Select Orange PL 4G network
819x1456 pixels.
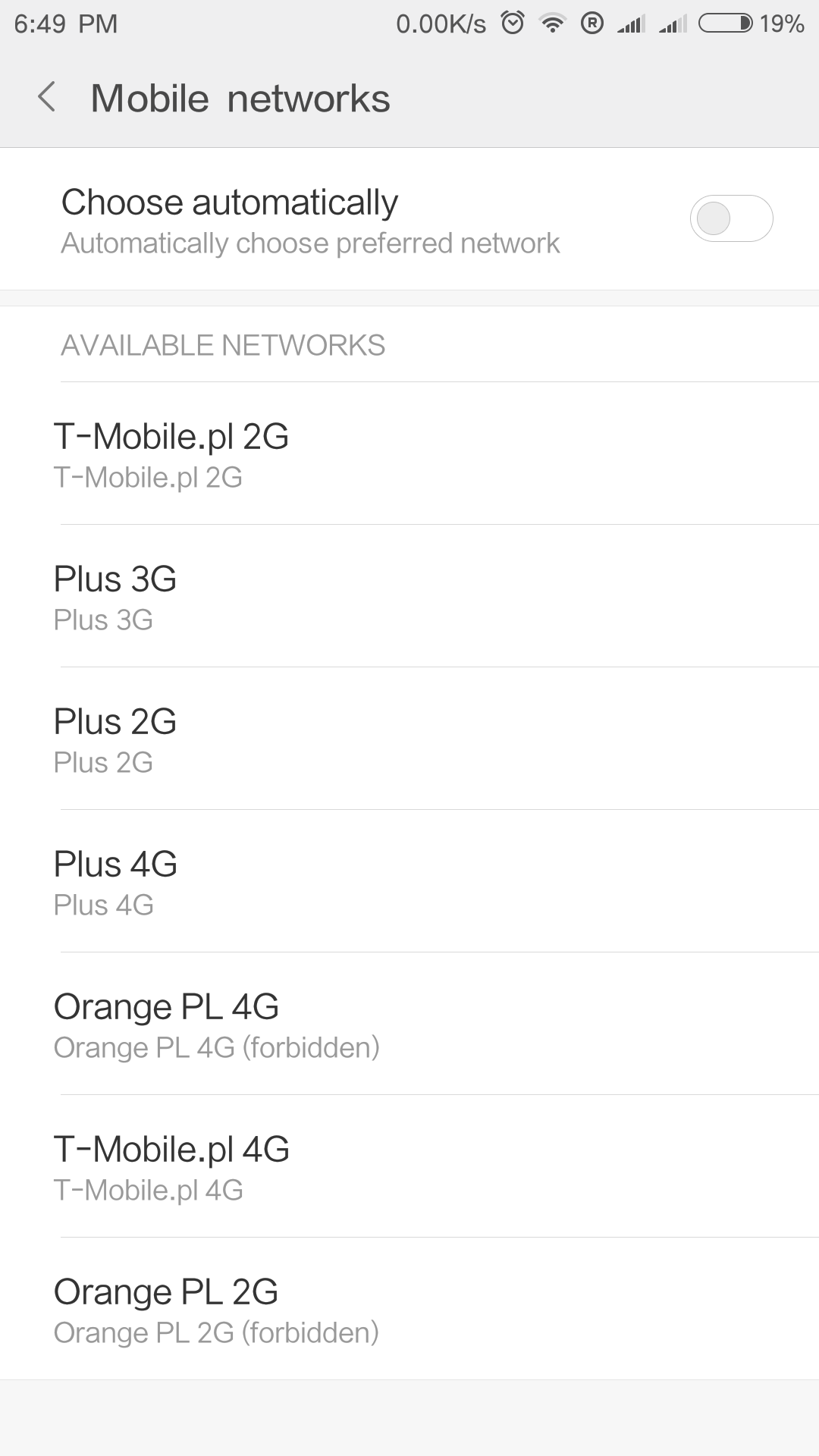point(409,1025)
